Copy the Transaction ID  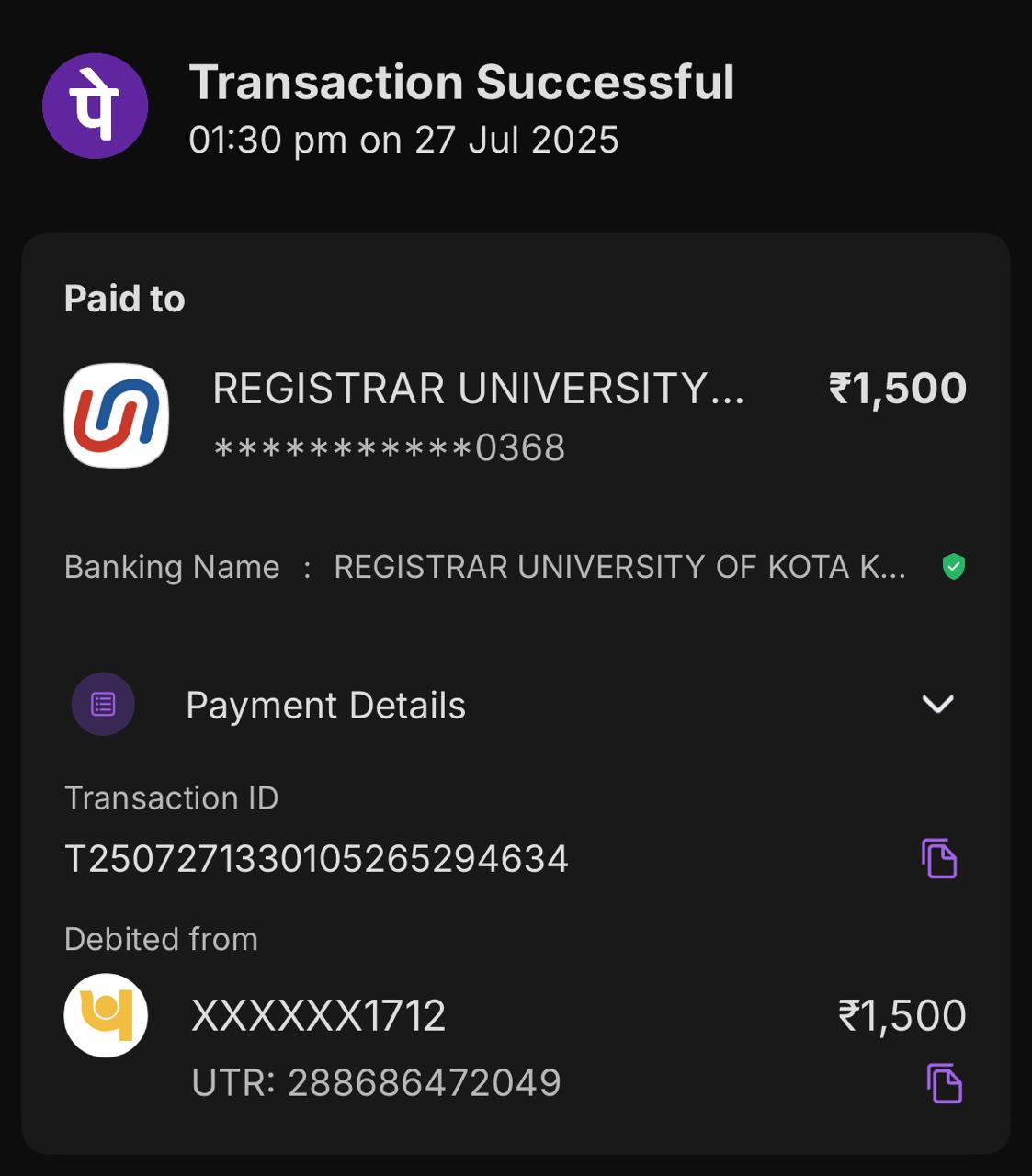click(x=939, y=858)
